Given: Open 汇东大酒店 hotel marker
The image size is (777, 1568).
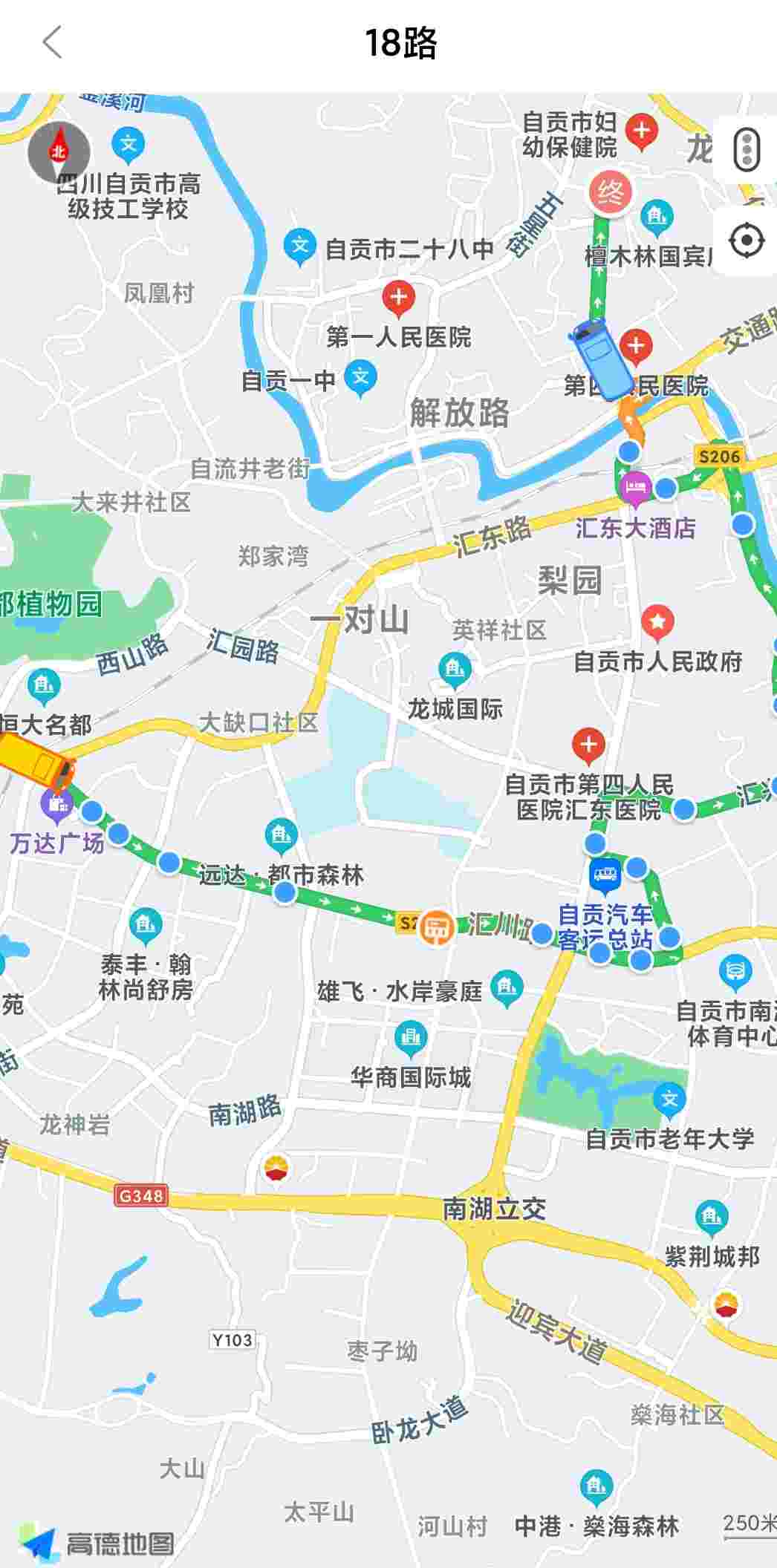Looking at the screenshot, I should tap(635, 489).
